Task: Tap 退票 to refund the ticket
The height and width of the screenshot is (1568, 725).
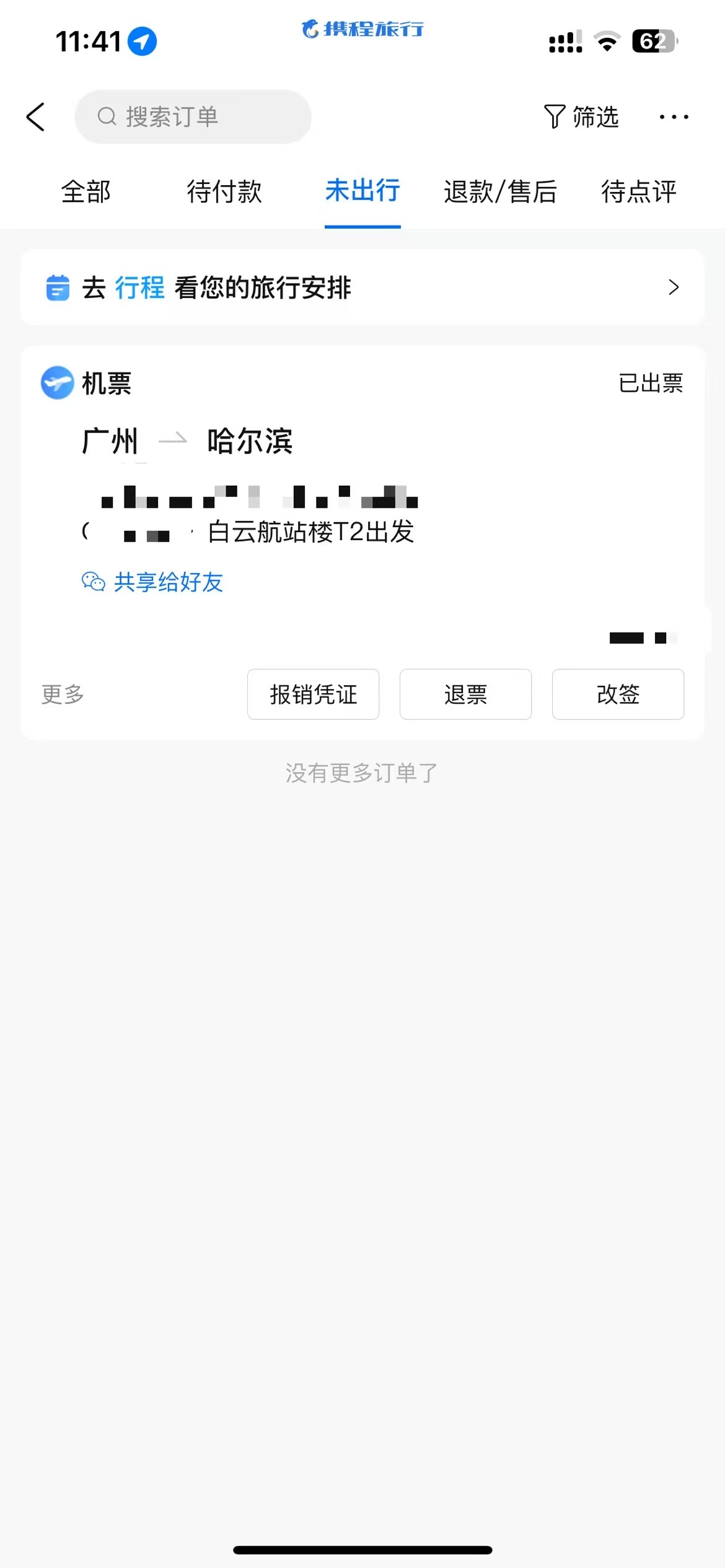Action: 465,694
